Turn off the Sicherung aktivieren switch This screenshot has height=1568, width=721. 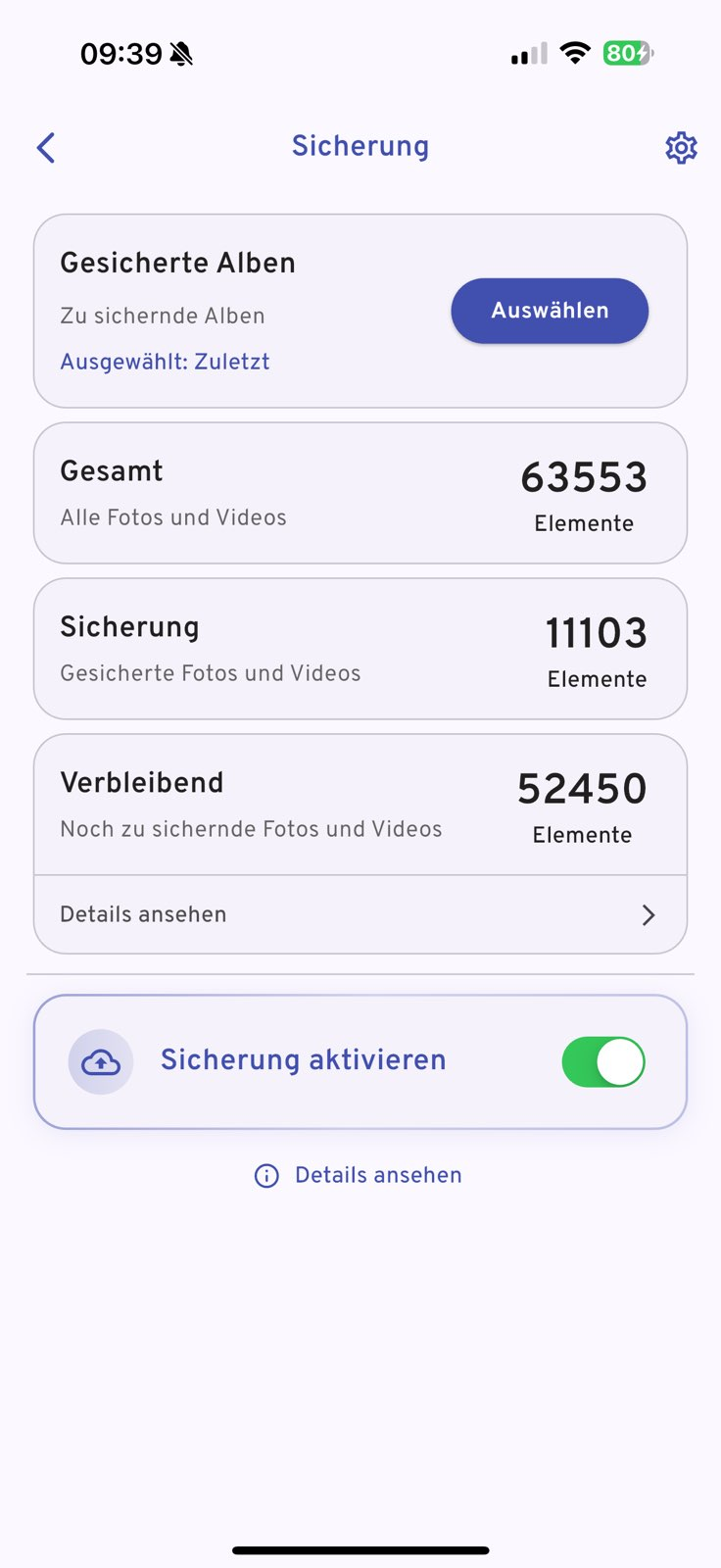[602, 1062]
